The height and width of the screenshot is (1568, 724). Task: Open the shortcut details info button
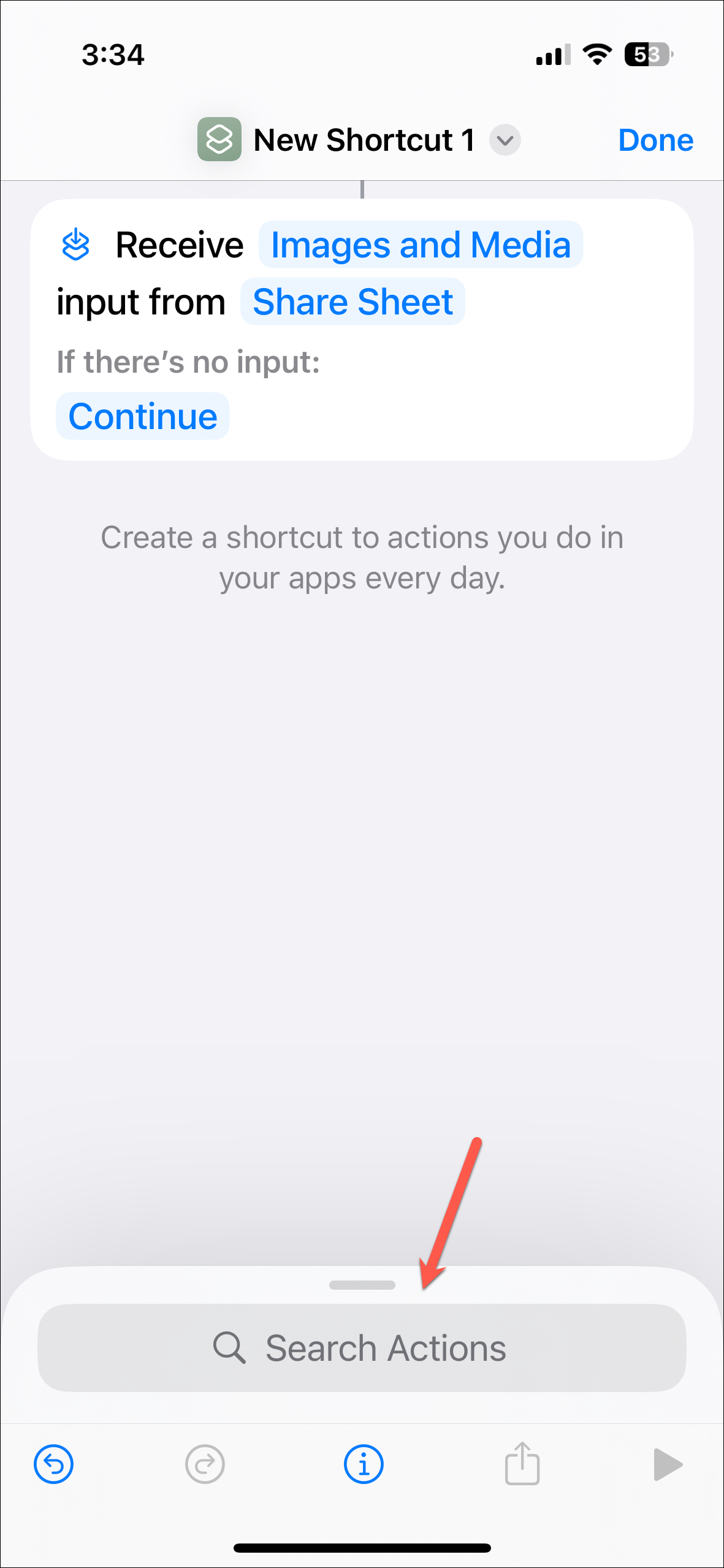click(x=363, y=1464)
